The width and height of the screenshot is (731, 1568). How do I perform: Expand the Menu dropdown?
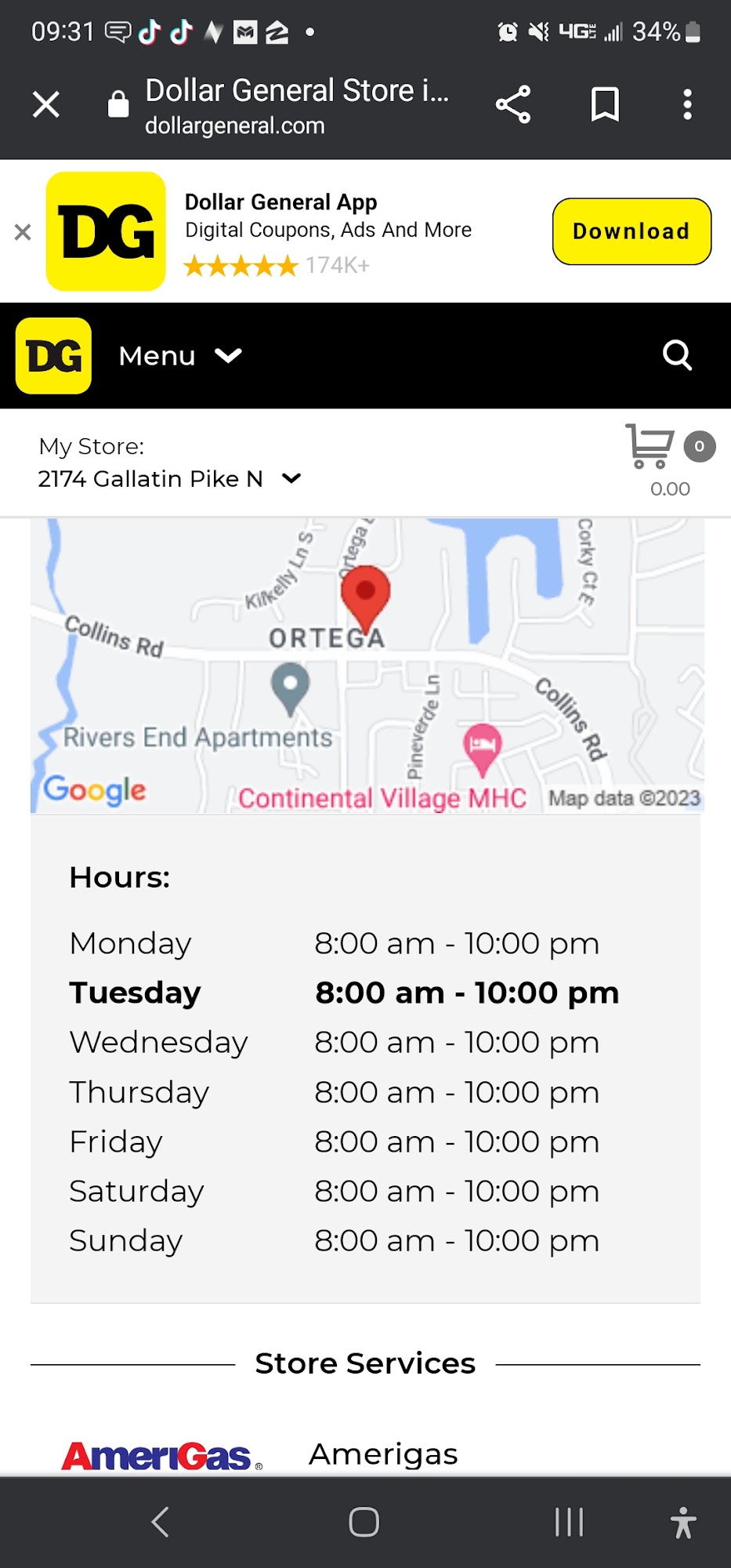pyautogui.click(x=180, y=356)
